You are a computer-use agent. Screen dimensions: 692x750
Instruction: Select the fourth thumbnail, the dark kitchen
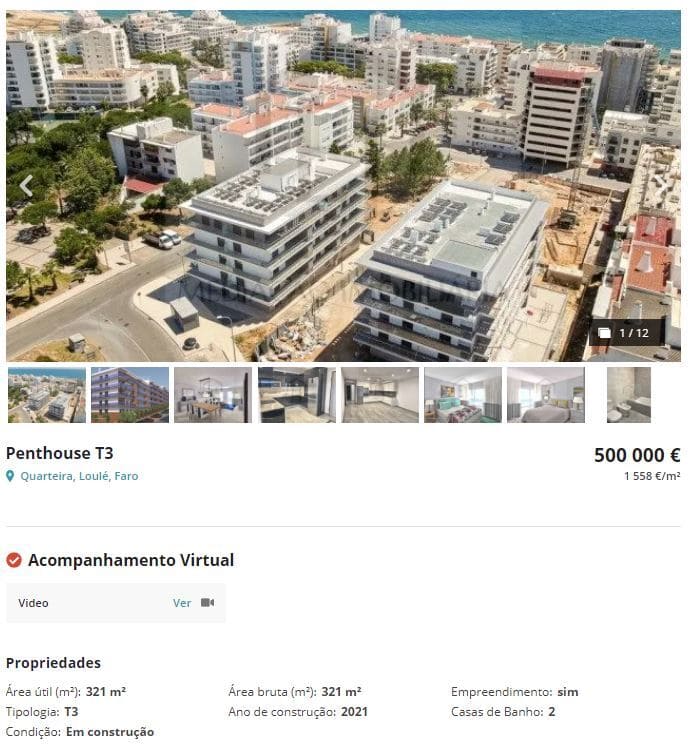click(x=296, y=395)
